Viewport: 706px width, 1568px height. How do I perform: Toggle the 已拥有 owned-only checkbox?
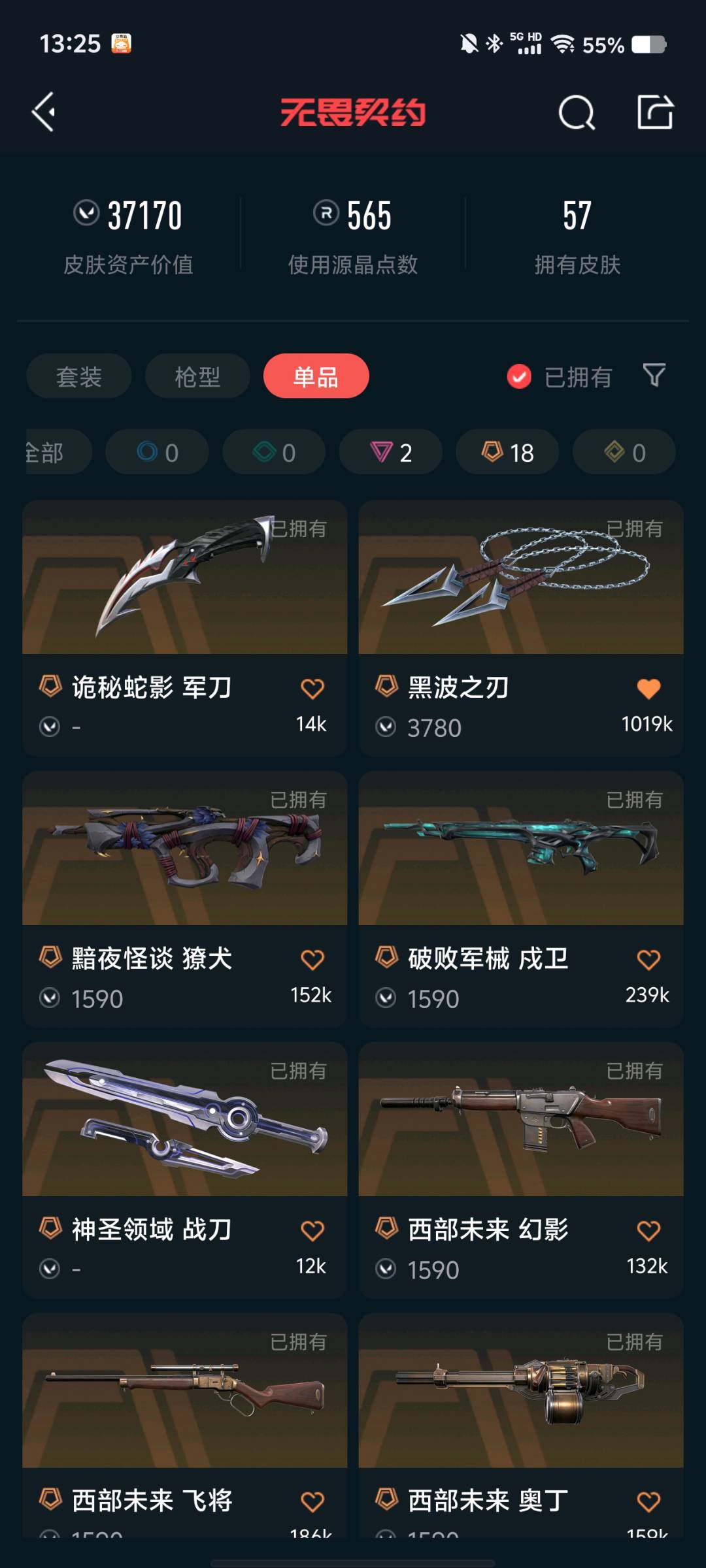pyautogui.click(x=519, y=376)
